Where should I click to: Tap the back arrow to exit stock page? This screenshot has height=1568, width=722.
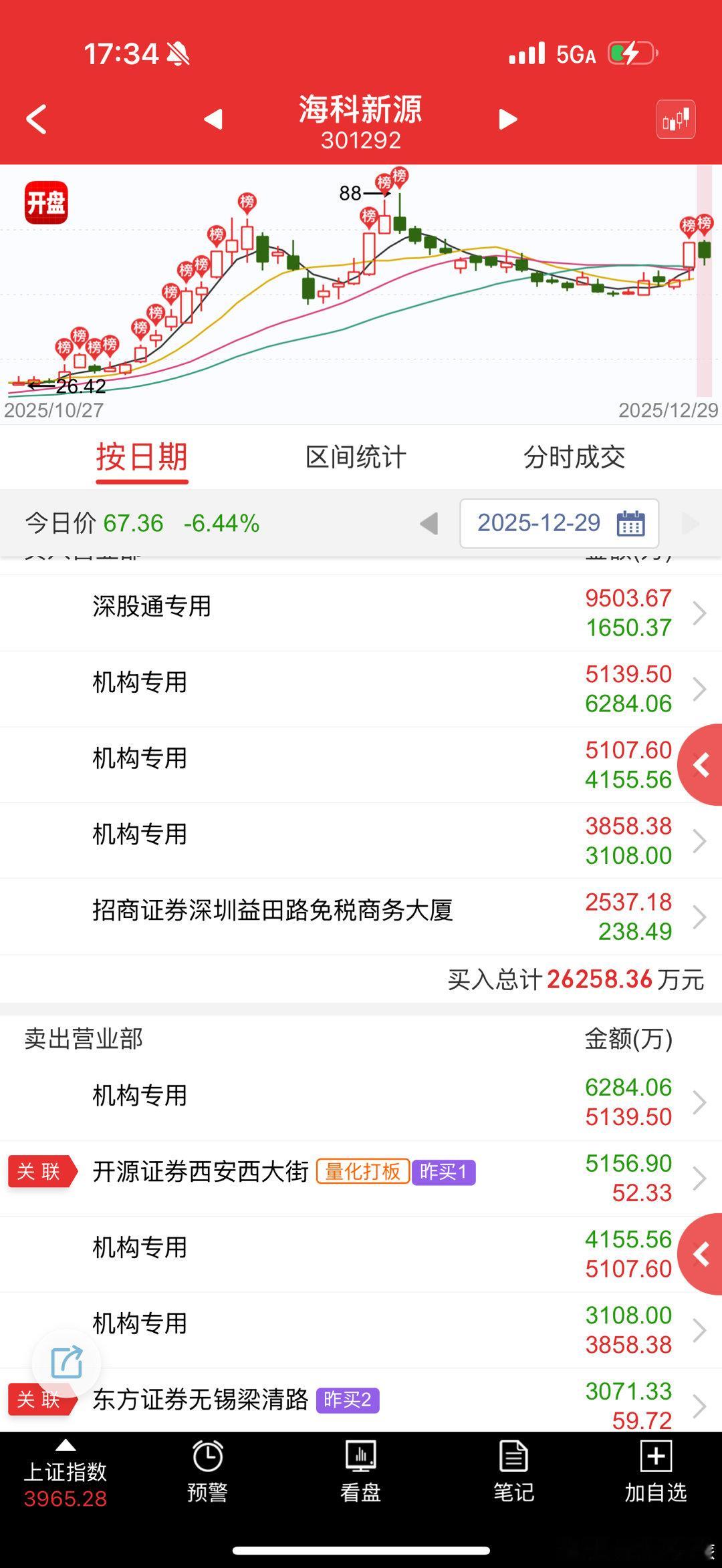pyautogui.click(x=36, y=119)
